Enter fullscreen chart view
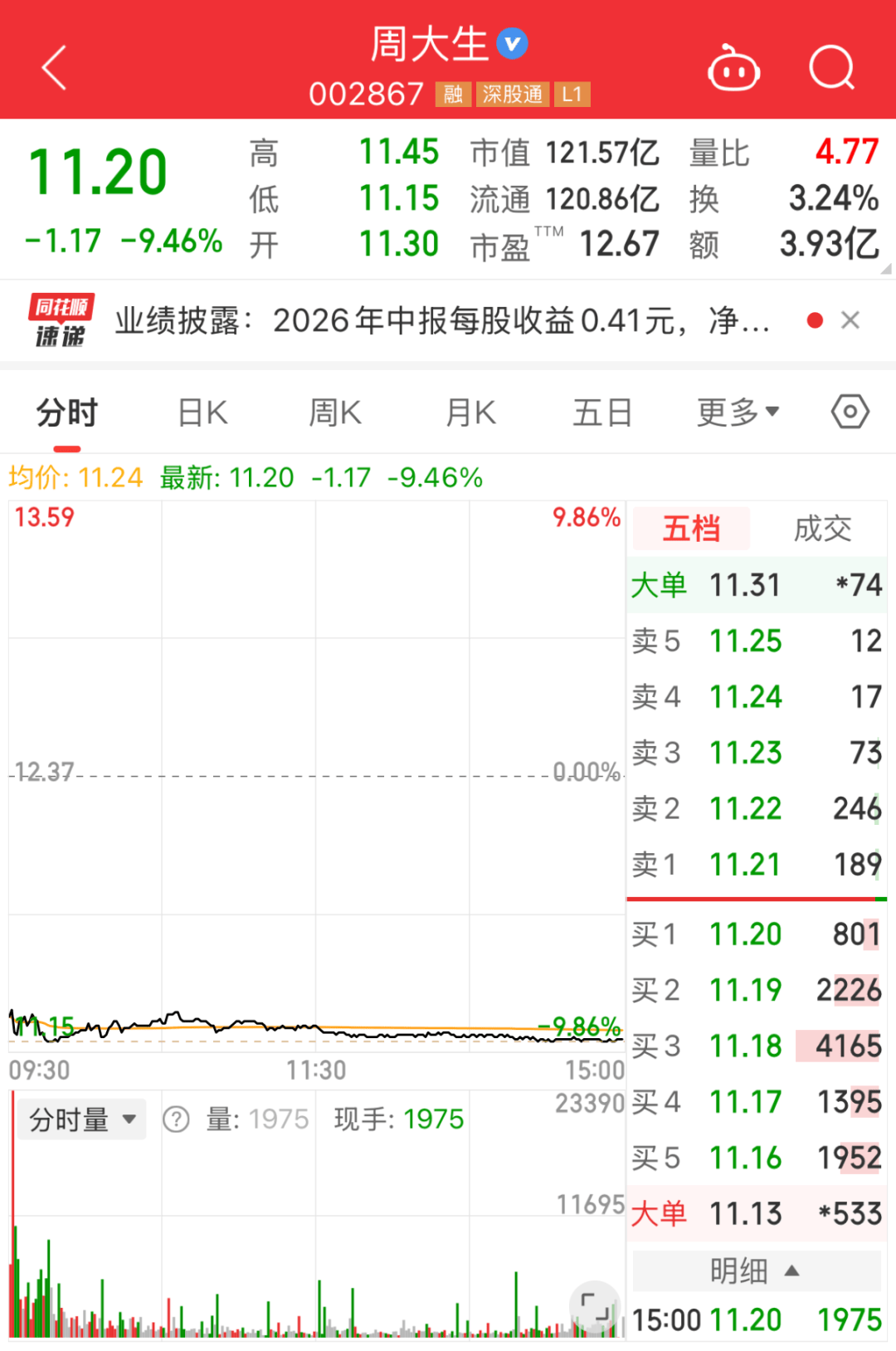 pos(595,1306)
